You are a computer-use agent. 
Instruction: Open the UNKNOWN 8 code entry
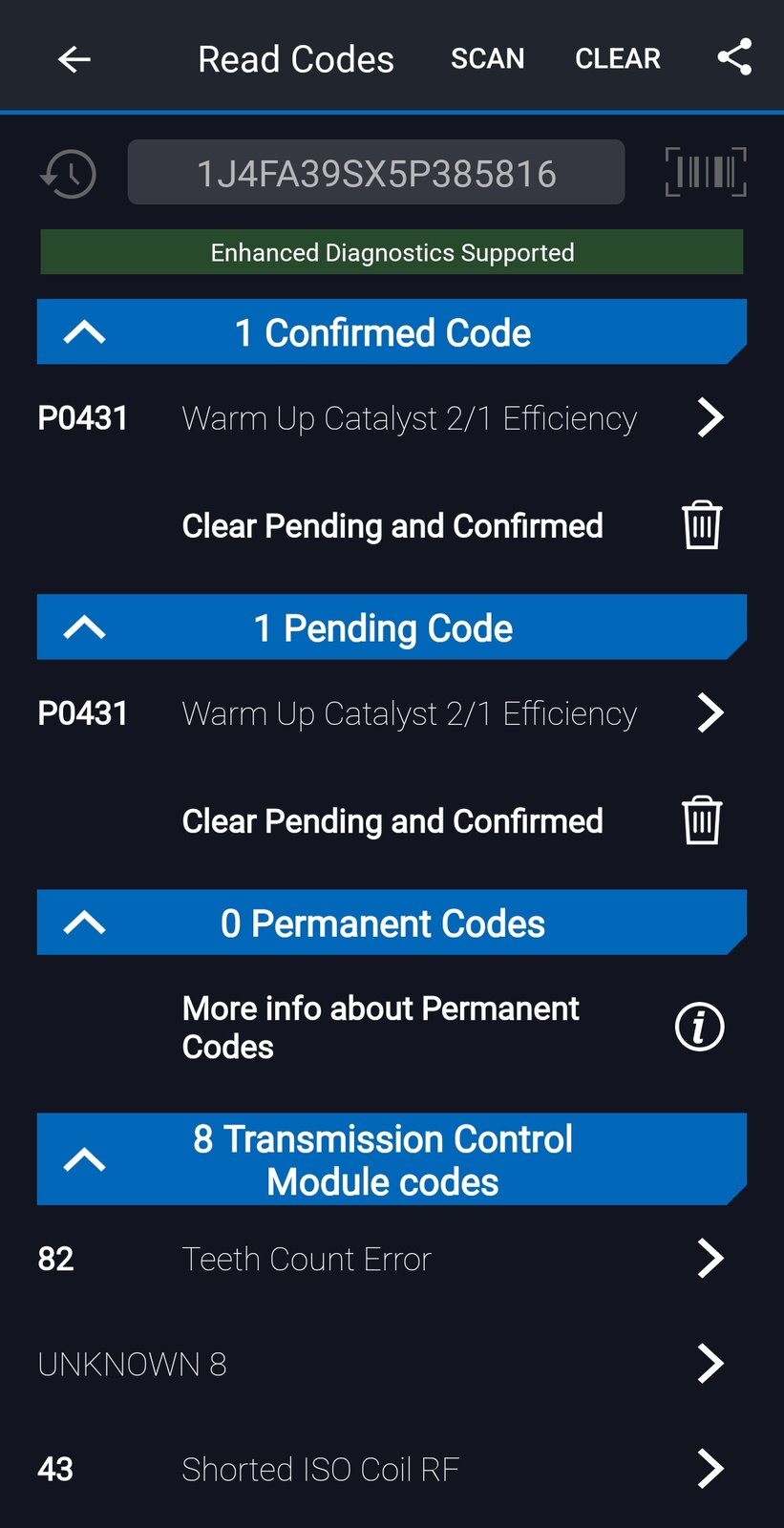(x=710, y=1364)
